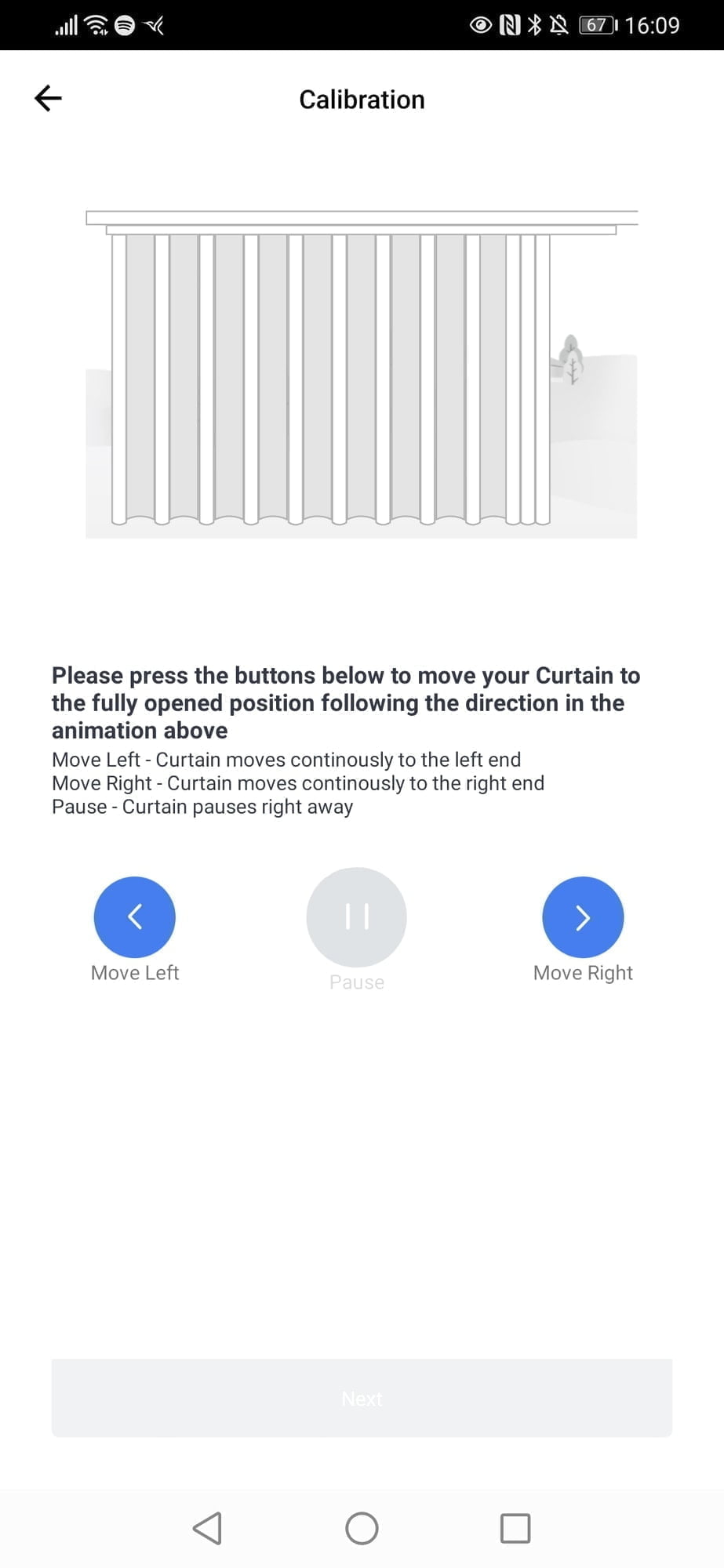This screenshot has width=724, height=1568.
Task: Move the curtain left
Action: pos(134,916)
